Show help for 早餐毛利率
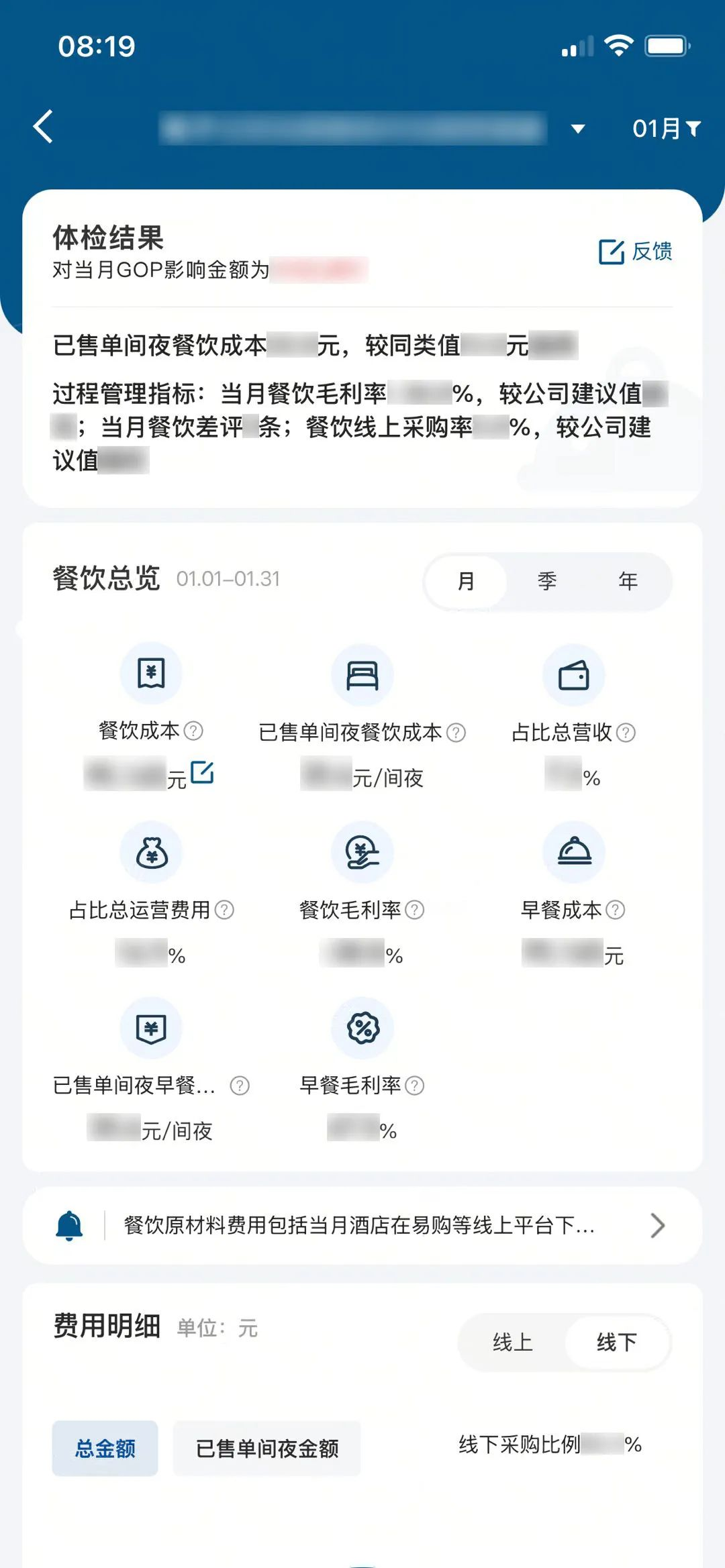 pos(415,1086)
